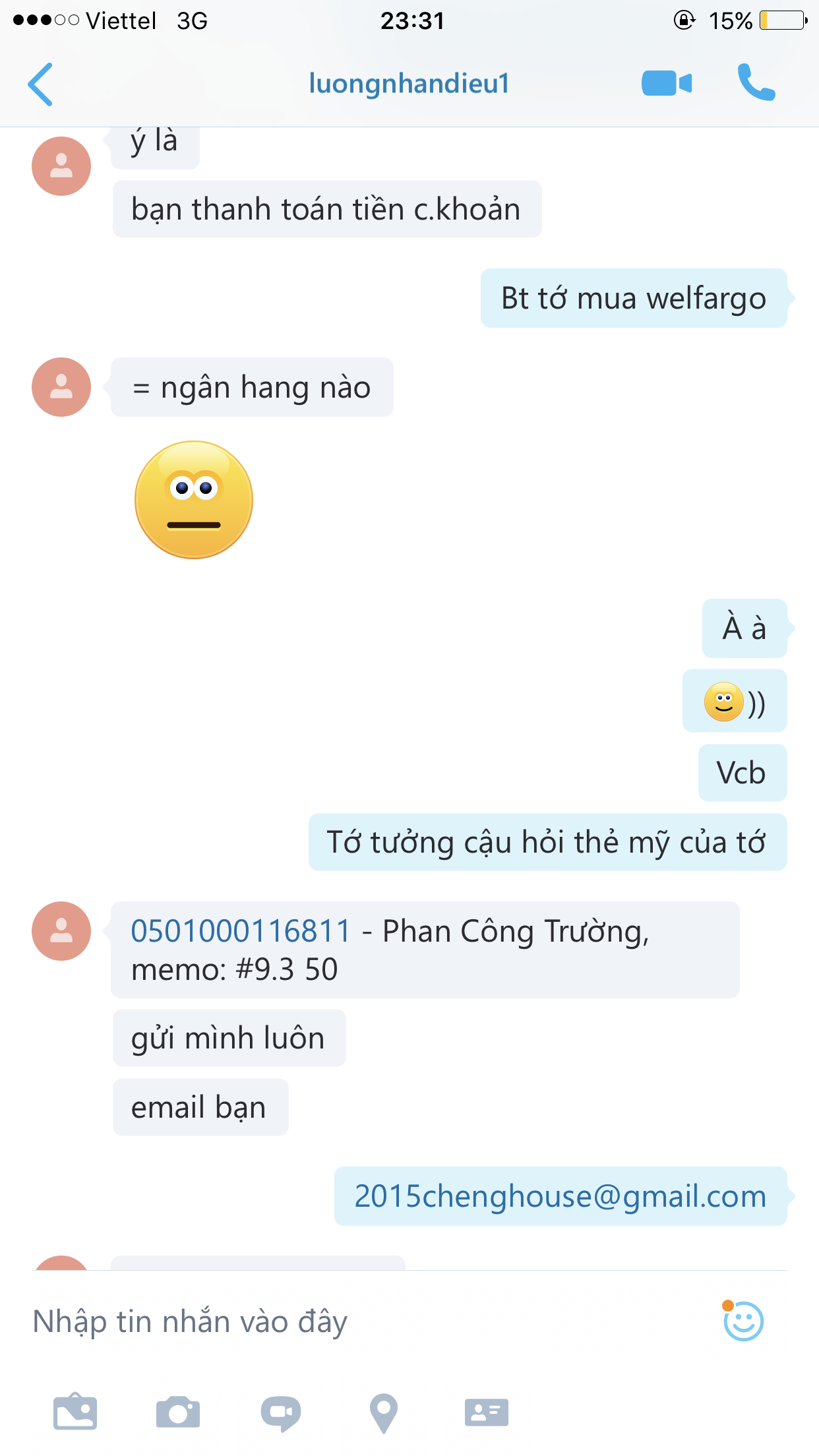The height and width of the screenshot is (1456, 819).
Task: Go back to the conversations list
Action: pos(41,84)
